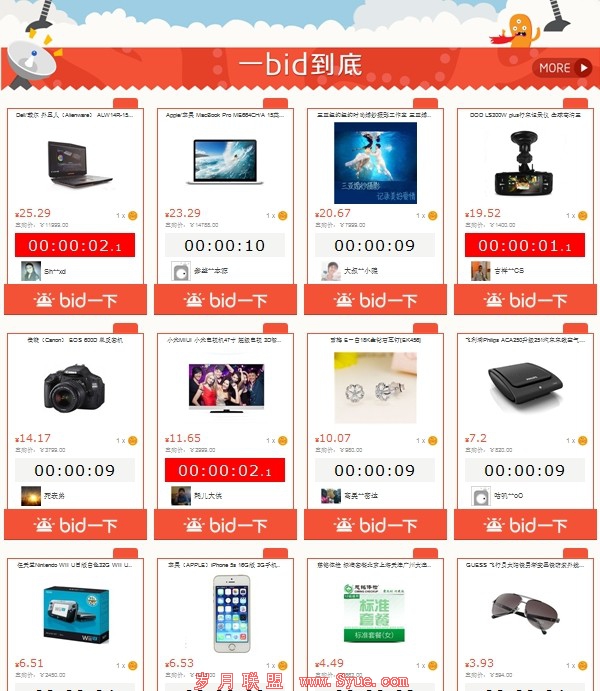View the GUESS sunglasses product
The width and height of the screenshot is (600, 691).
(525, 610)
